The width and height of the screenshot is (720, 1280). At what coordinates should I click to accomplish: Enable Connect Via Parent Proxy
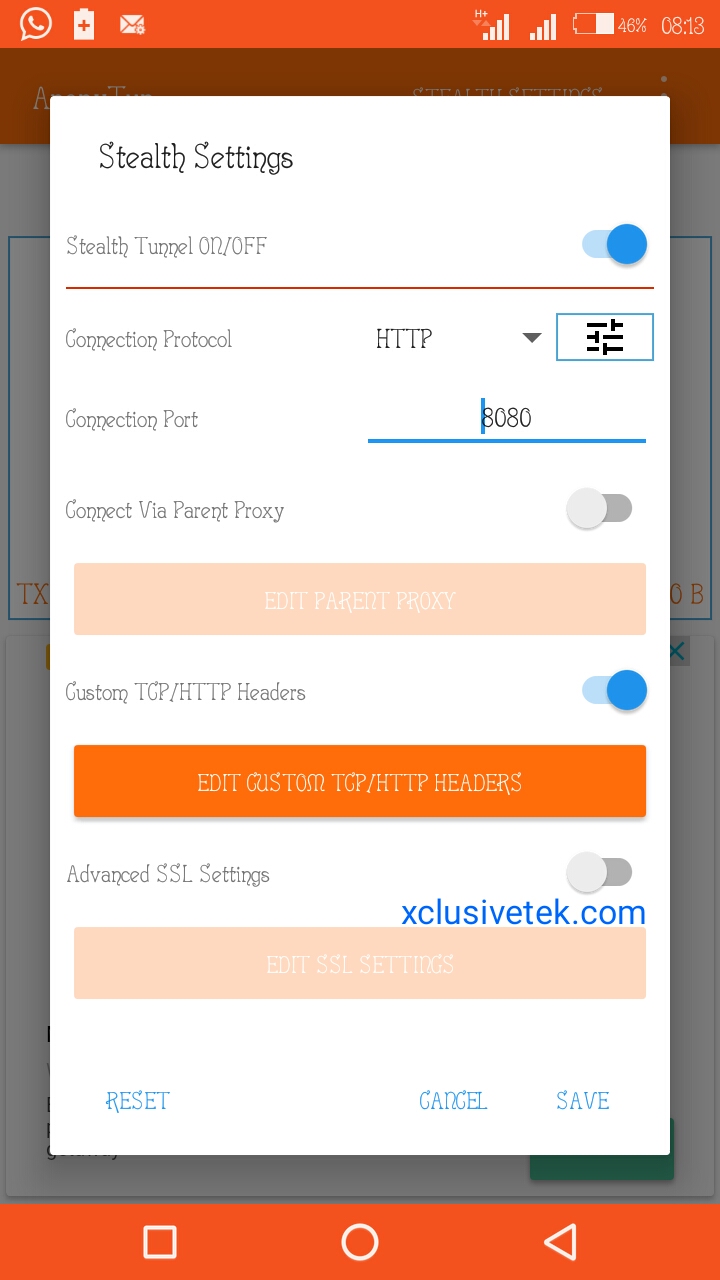point(600,509)
